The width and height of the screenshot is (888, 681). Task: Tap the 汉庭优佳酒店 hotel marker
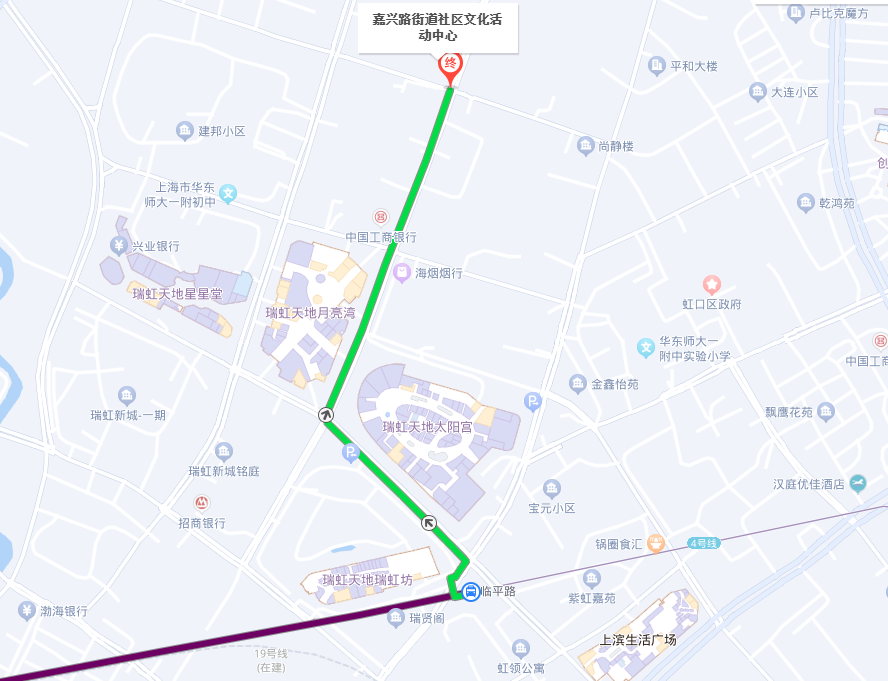coord(858,484)
